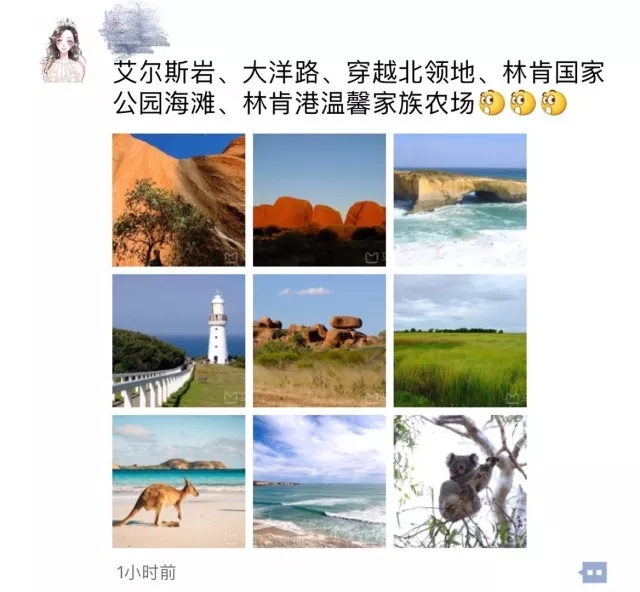
Task: Open the like and comment menu
Action: click(594, 572)
